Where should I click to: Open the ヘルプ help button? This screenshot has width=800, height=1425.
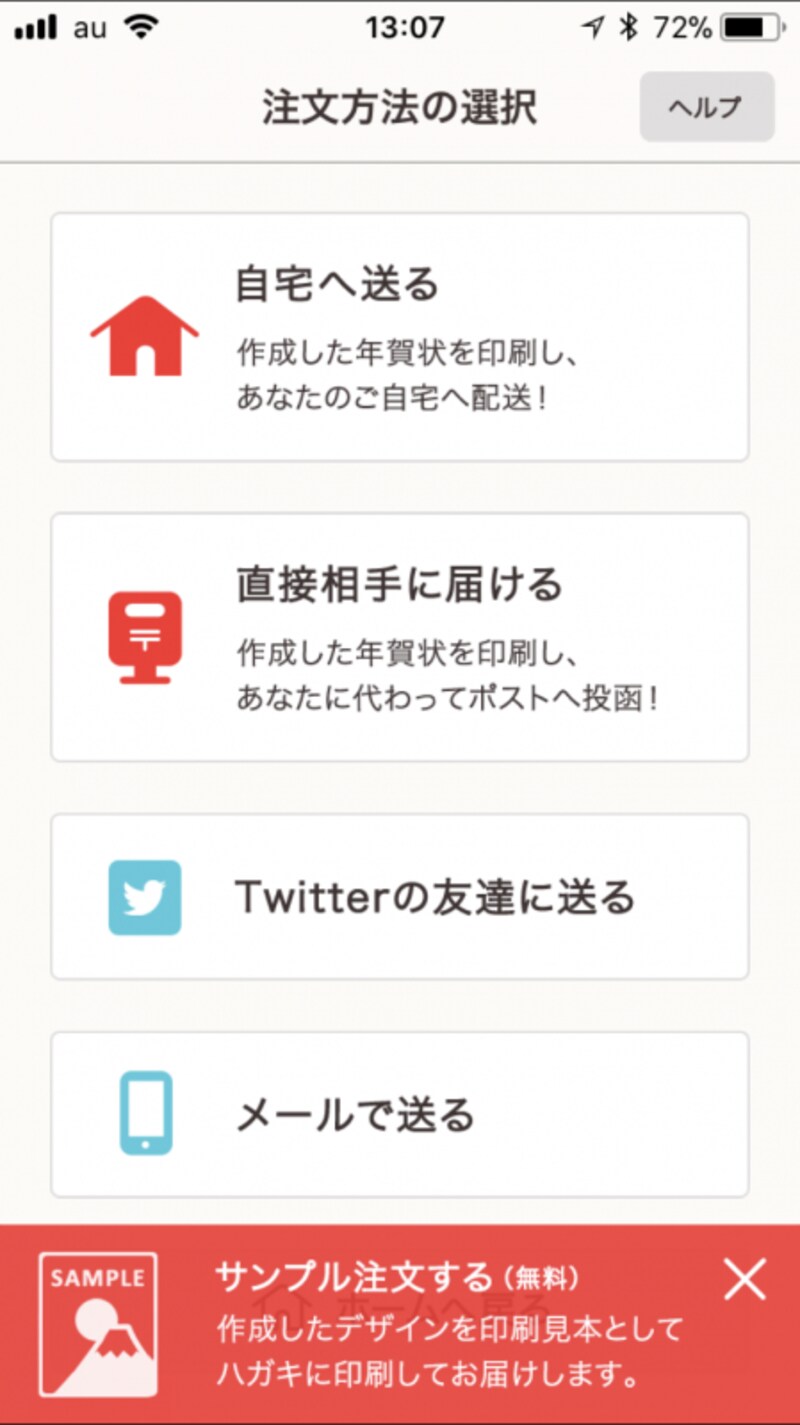coord(706,107)
